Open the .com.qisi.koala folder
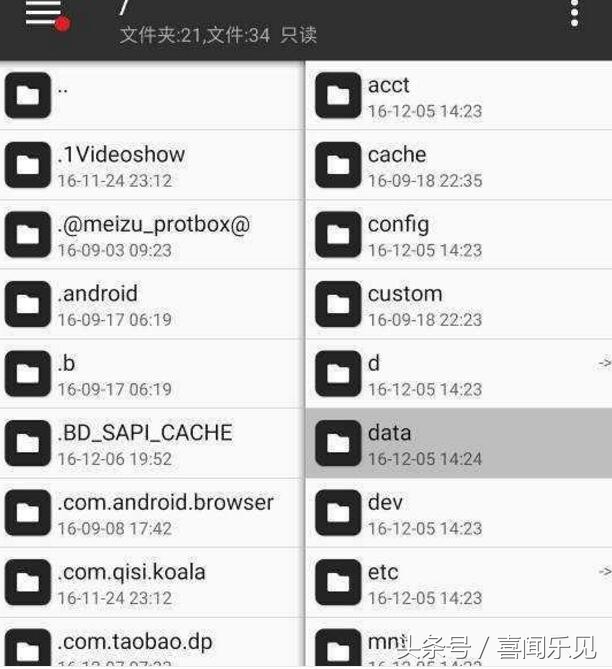The image size is (612, 669). tap(150, 583)
